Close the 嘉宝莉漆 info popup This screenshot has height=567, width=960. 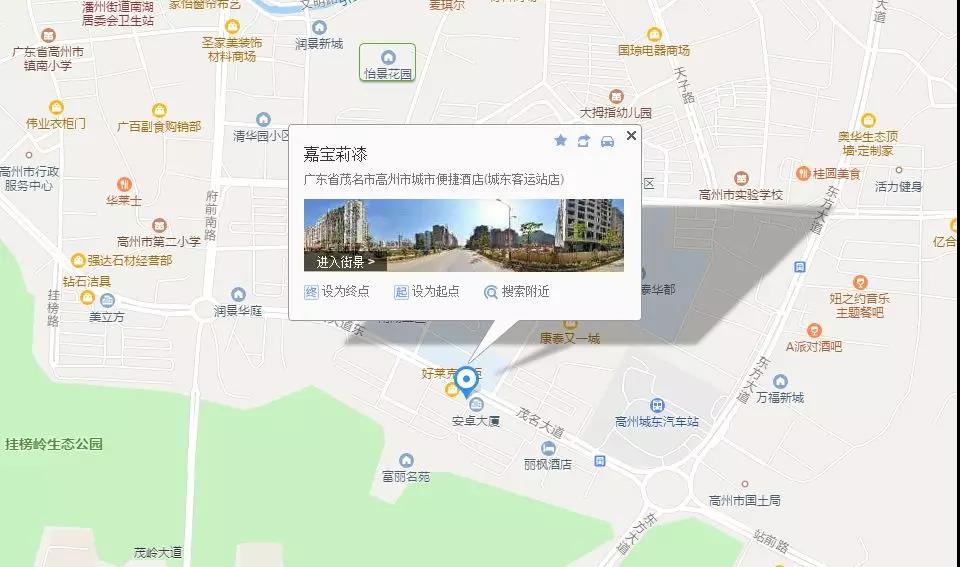[x=631, y=135]
